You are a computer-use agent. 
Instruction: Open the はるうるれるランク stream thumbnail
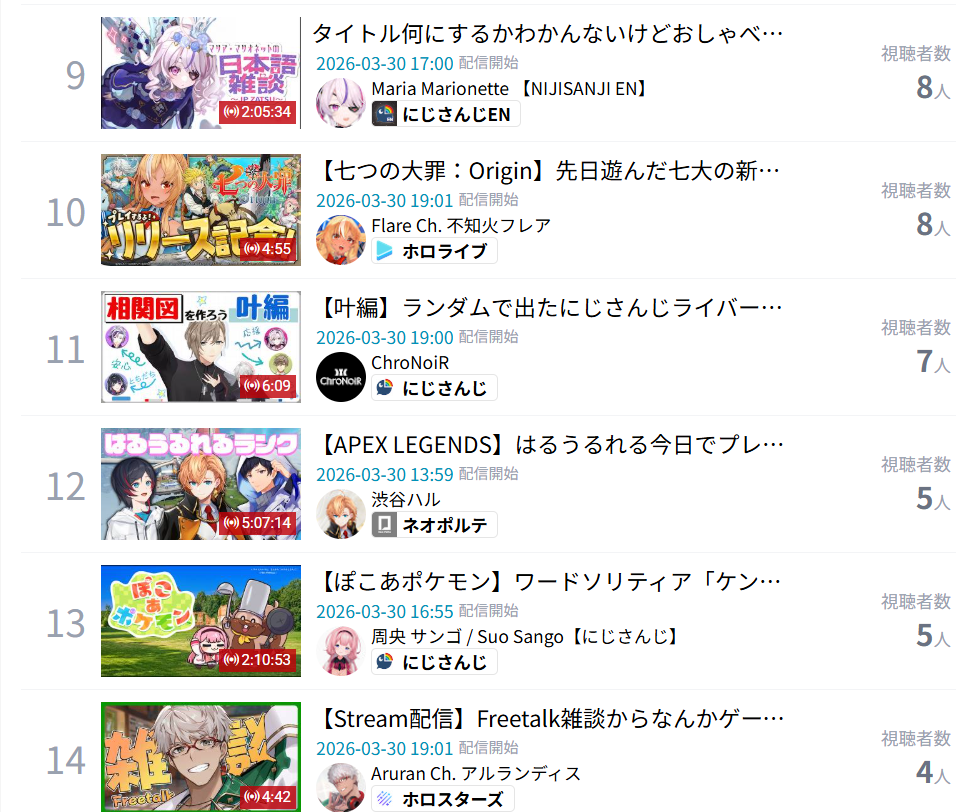point(200,484)
